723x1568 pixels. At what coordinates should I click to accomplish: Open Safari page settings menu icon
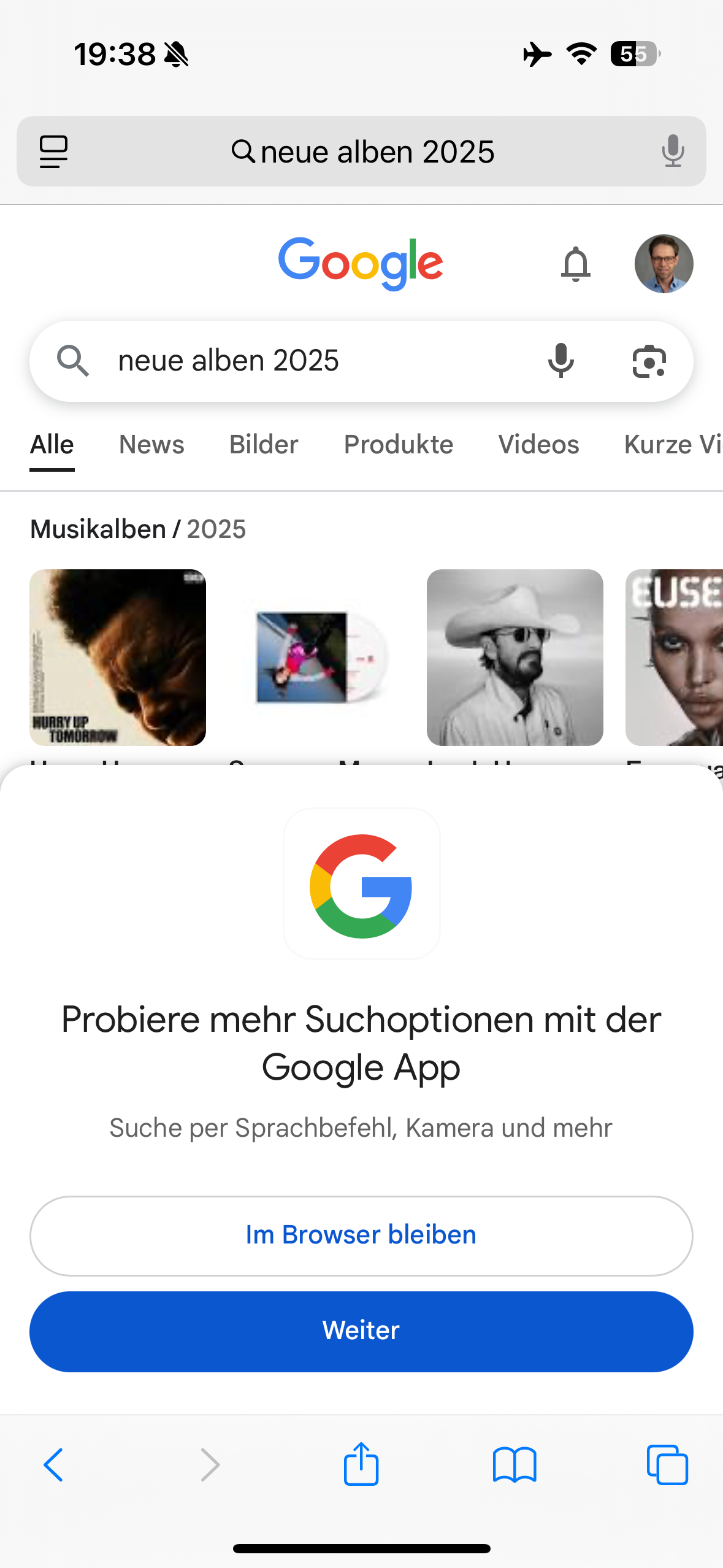click(54, 152)
